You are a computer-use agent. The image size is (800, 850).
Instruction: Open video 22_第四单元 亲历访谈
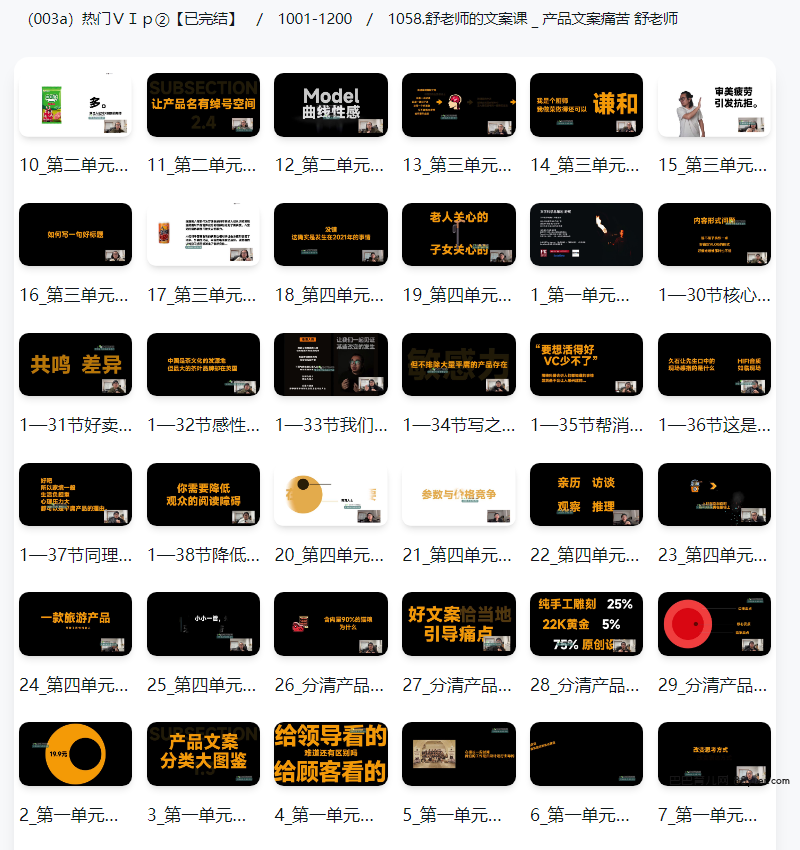pos(586,495)
